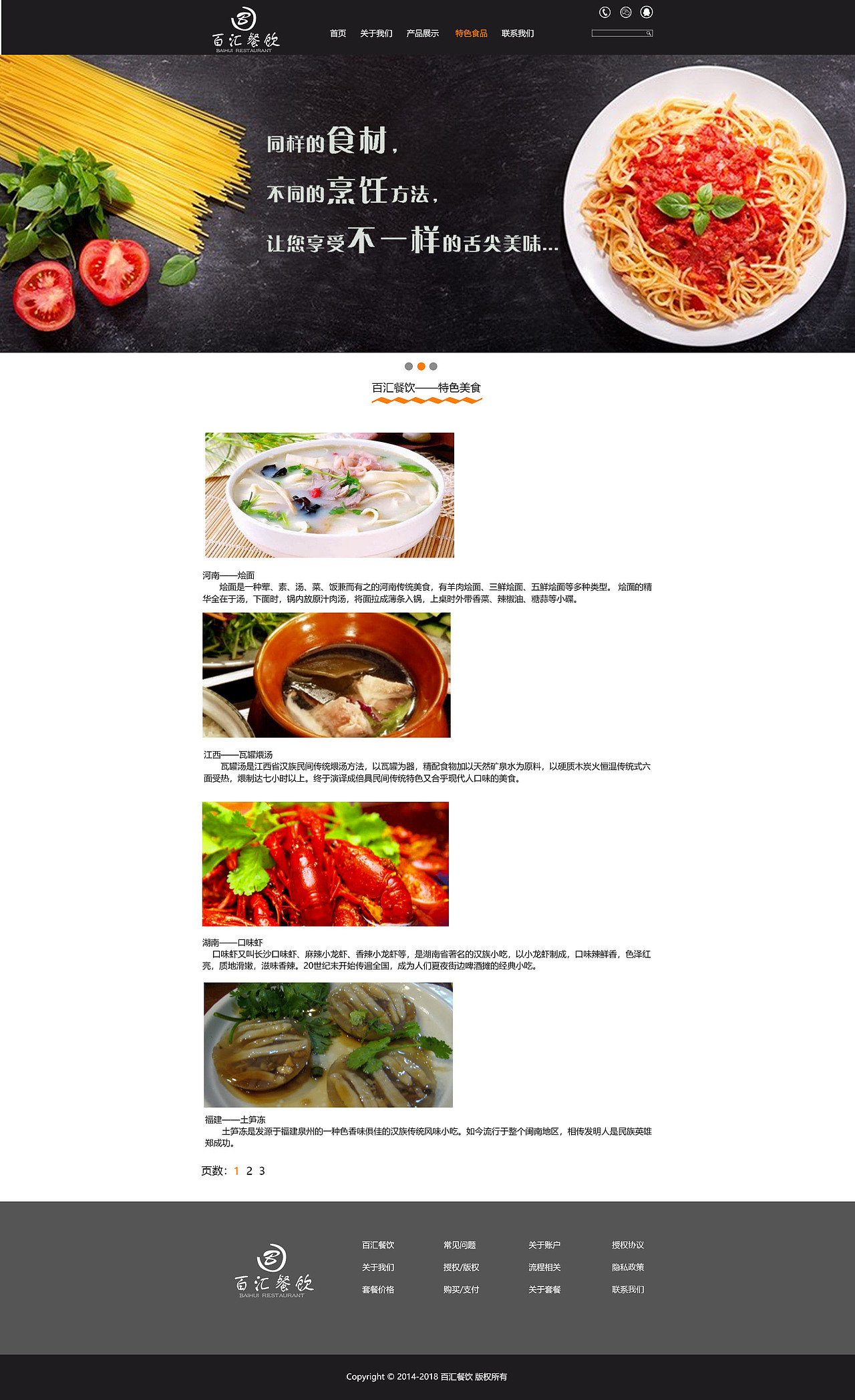Open 授权协议 footer link
The image size is (855, 1400).
coord(628,1245)
